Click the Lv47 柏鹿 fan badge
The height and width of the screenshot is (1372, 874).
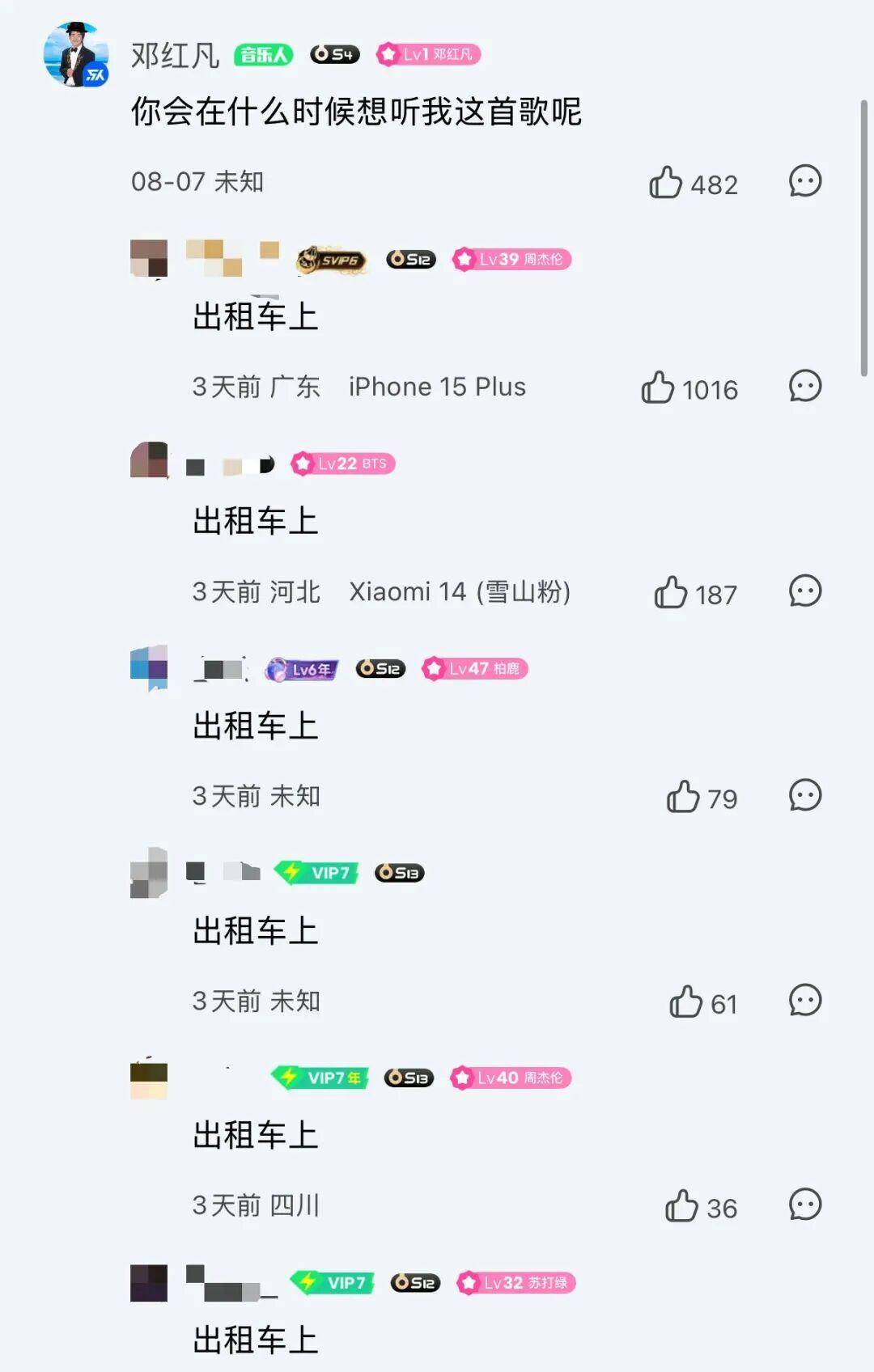coord(476,669)
